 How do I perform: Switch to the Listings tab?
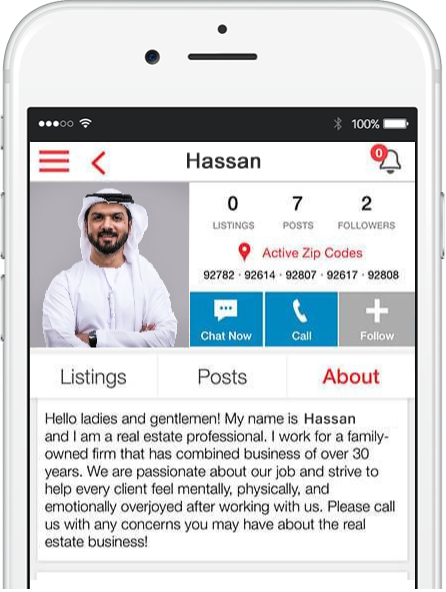click(93, 376)
